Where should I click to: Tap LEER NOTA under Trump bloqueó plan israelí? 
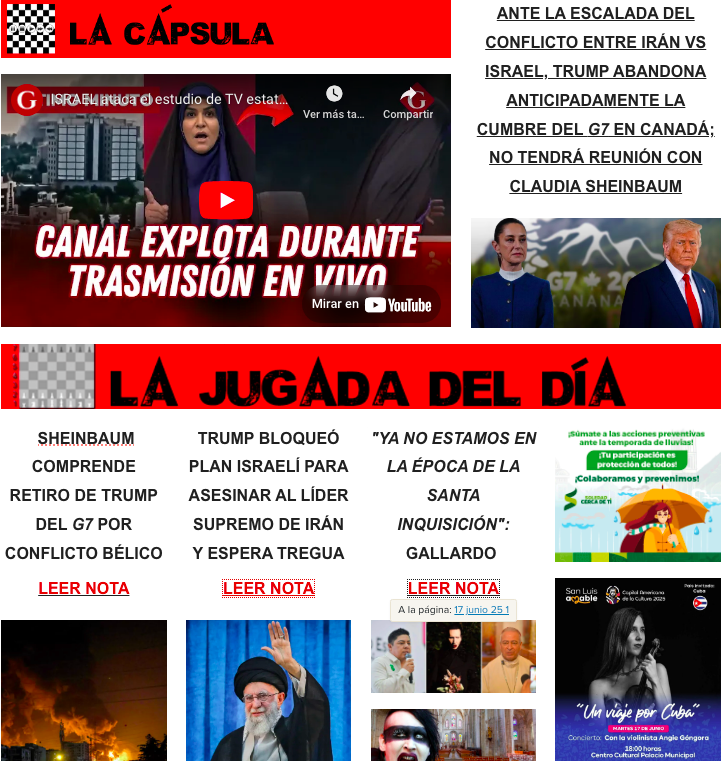pos(268,588)
